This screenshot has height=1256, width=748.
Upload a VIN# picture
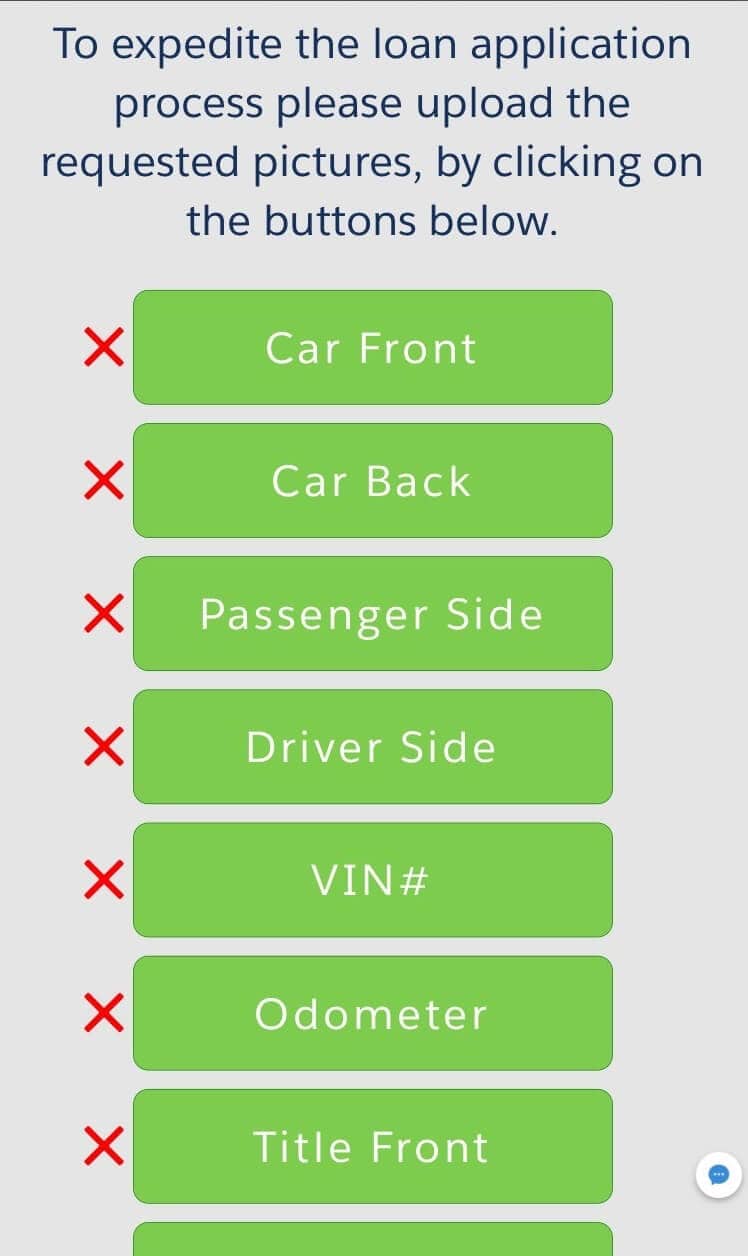[x=372, y=879]
